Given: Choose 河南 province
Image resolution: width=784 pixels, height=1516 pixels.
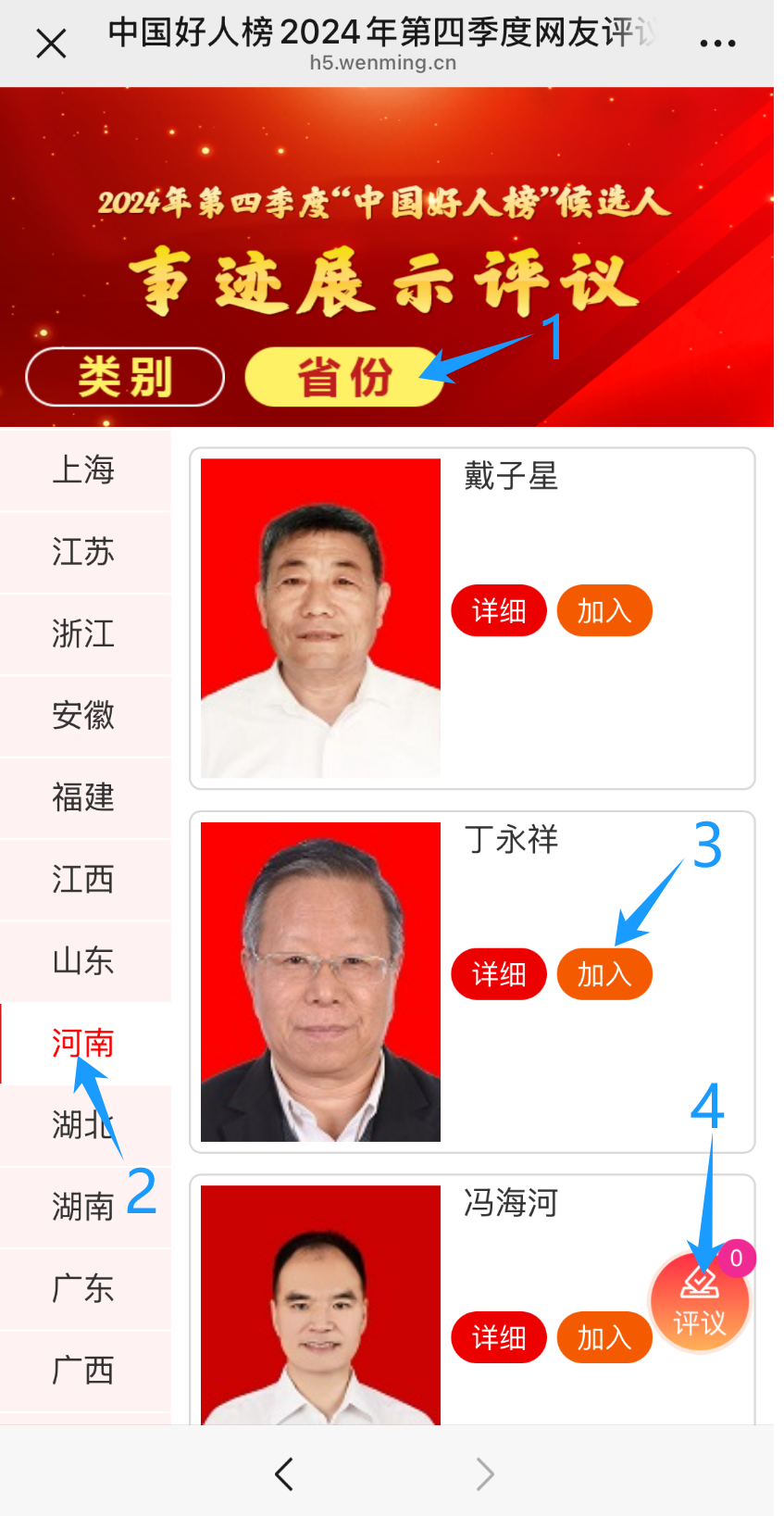Looking at the screenshot, I should pyautogui.click(x=83, y=1043).
